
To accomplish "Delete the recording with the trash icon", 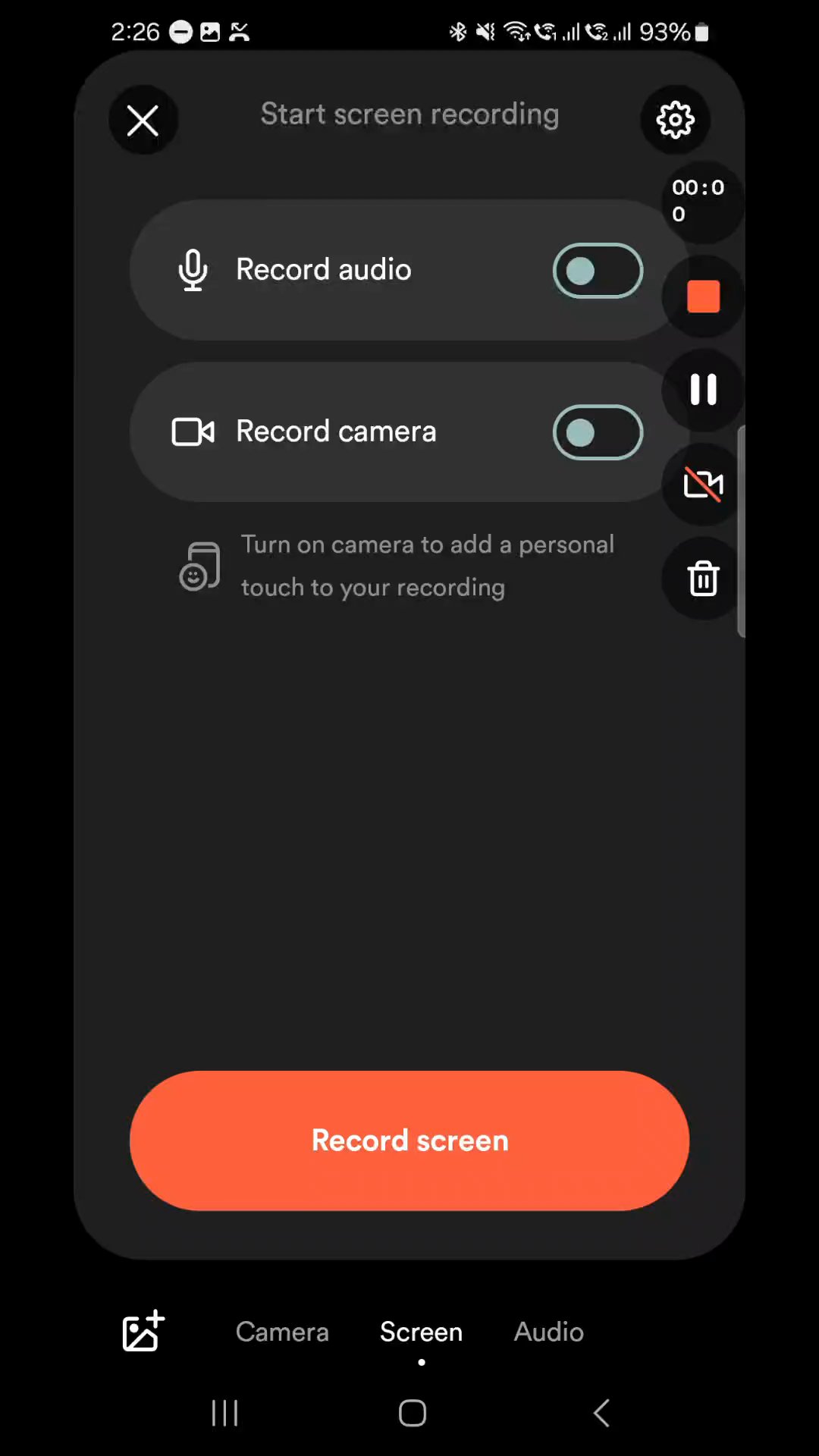I will click(x=703, y=579).
